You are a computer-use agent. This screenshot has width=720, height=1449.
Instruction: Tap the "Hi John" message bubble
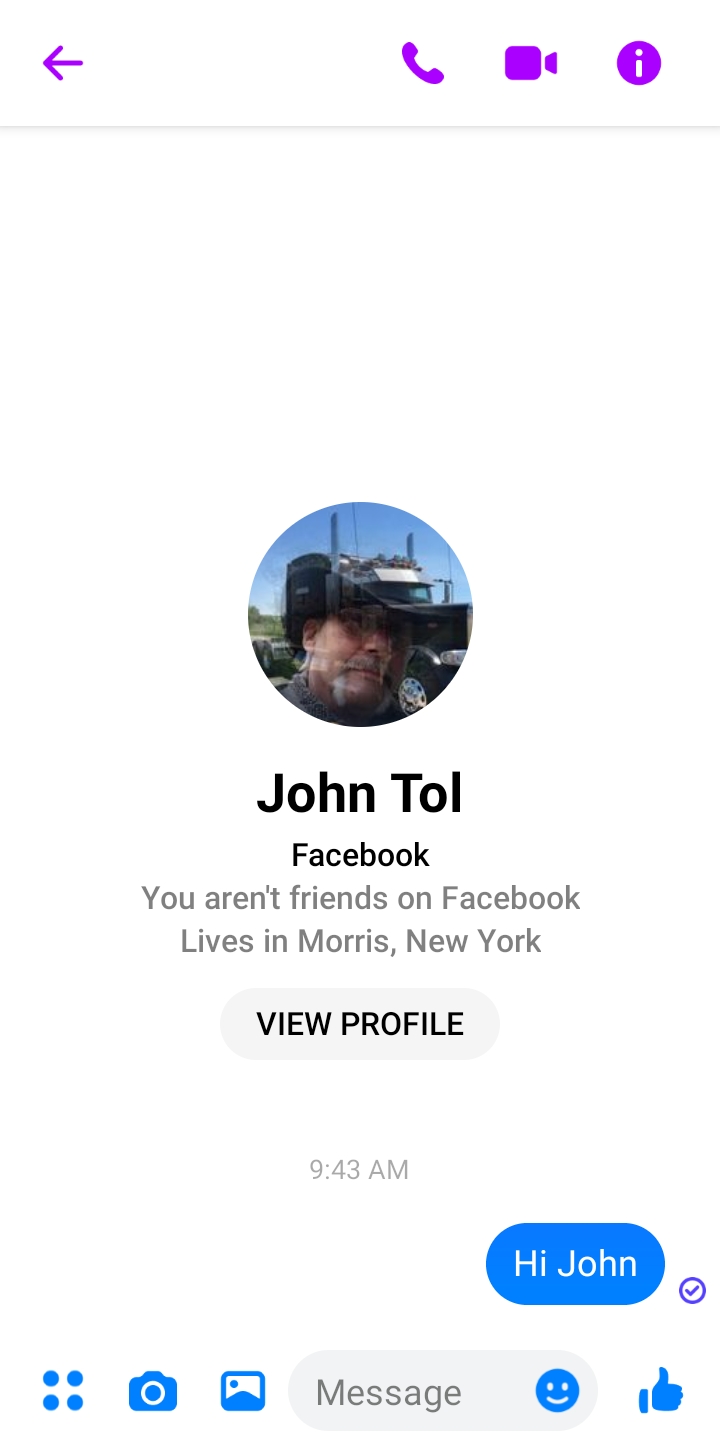(x=575, y=1264)
